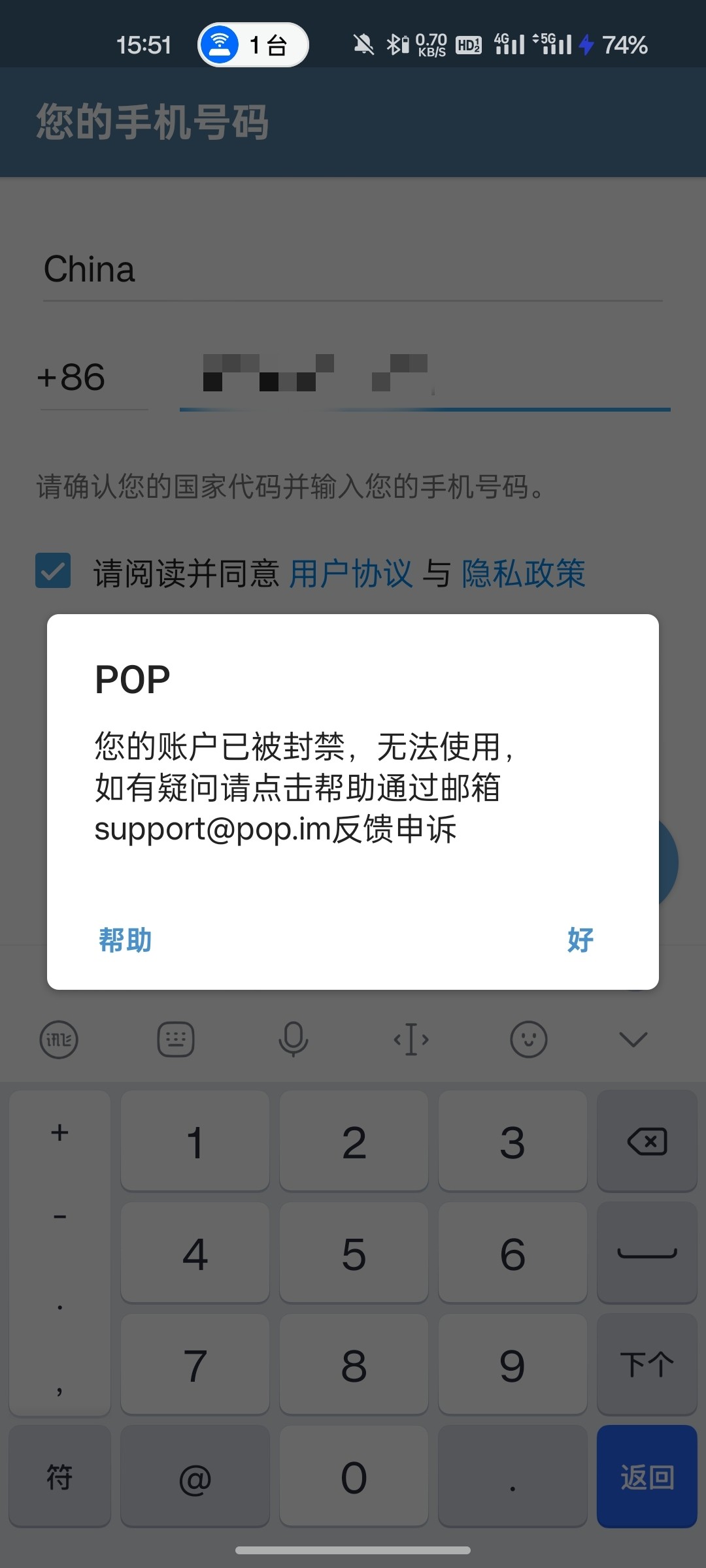Image resolution: width=706 pixels, height=1568 pixels.
Task: Open the keyboard emoji panel
Action: [528, 1039]
